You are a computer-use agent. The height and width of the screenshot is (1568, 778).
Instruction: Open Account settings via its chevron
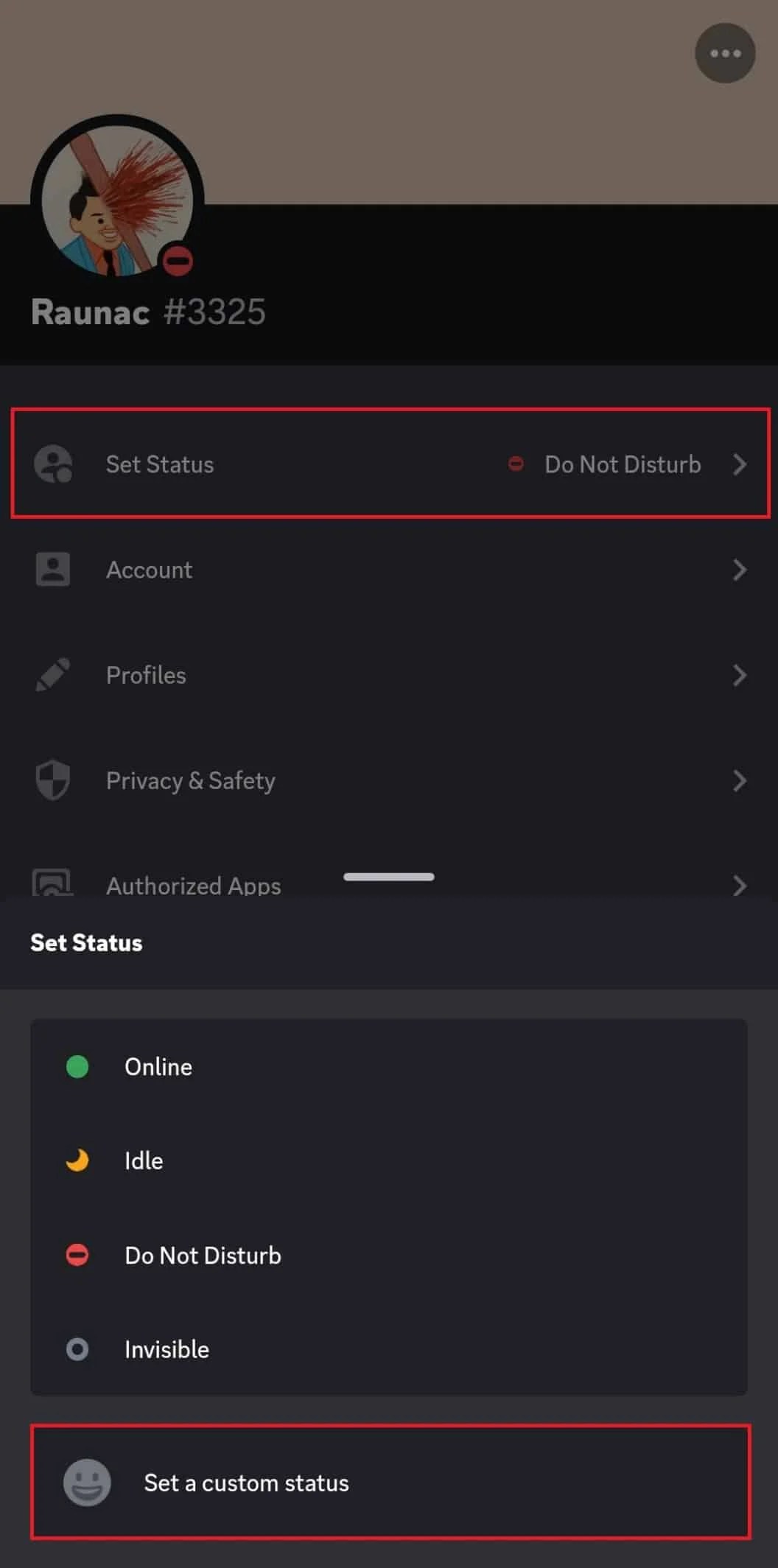click(740, 570)
